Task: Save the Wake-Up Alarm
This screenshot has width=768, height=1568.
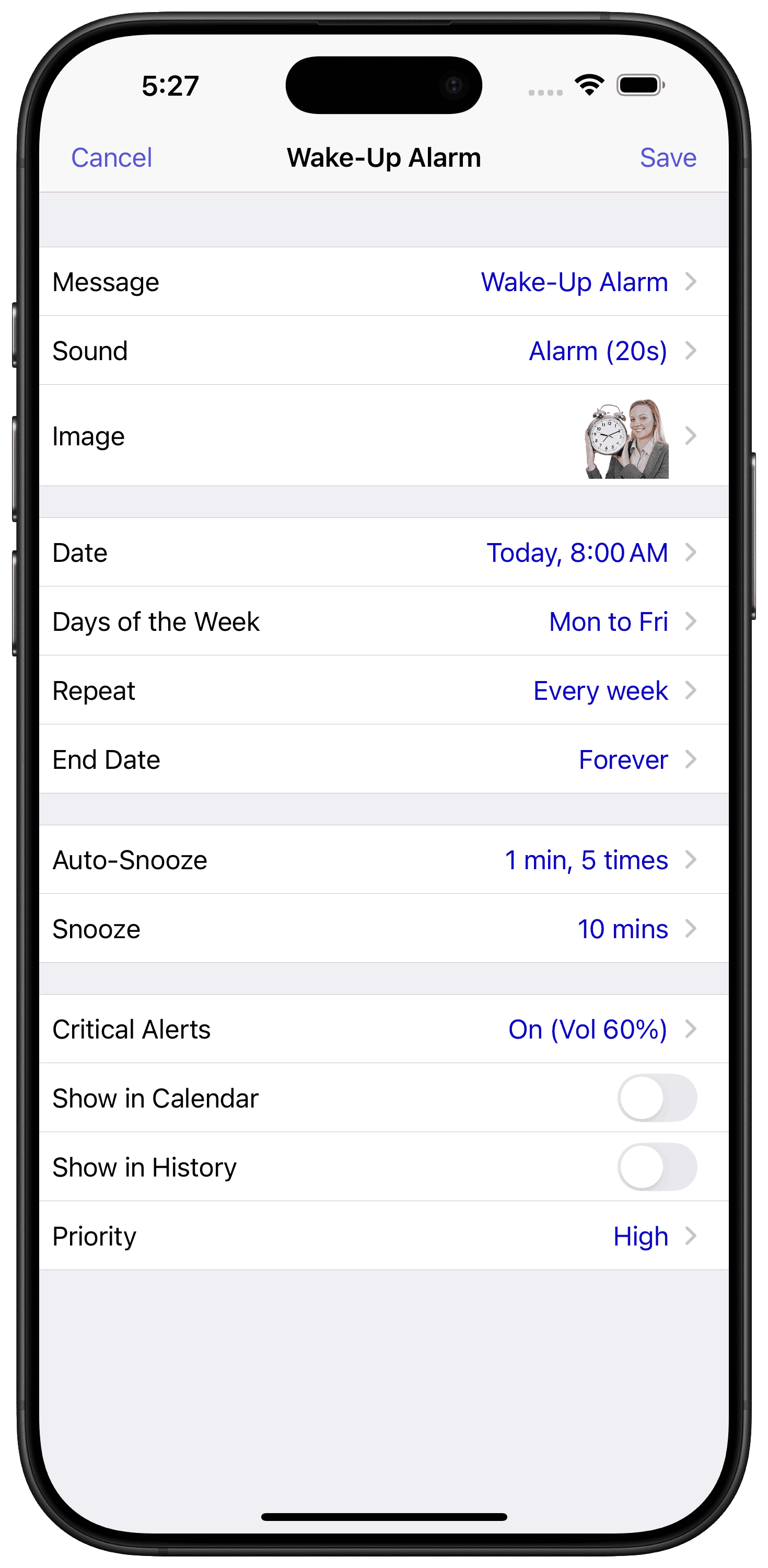Action: 668,158
